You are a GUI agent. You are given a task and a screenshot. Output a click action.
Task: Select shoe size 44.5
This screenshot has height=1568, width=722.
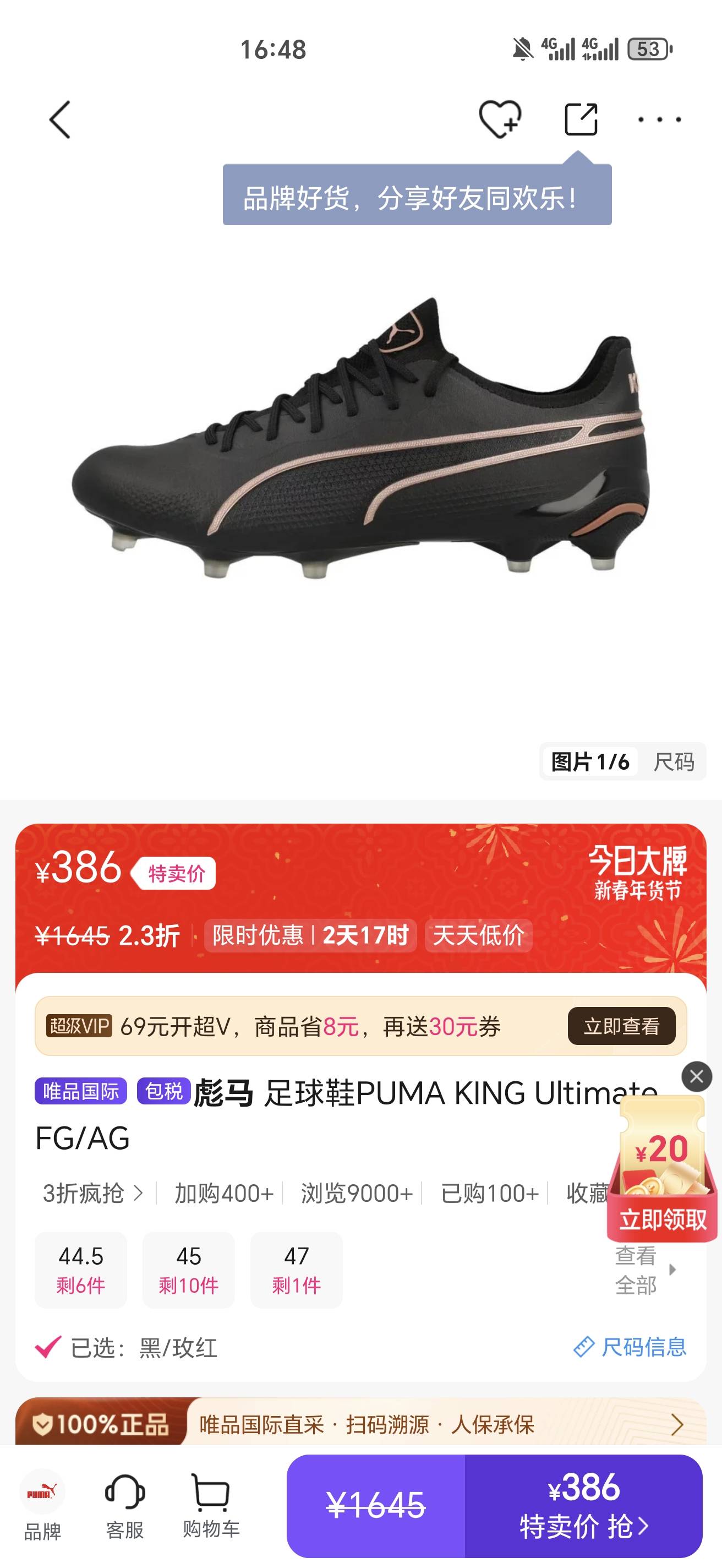point(81,1269)
